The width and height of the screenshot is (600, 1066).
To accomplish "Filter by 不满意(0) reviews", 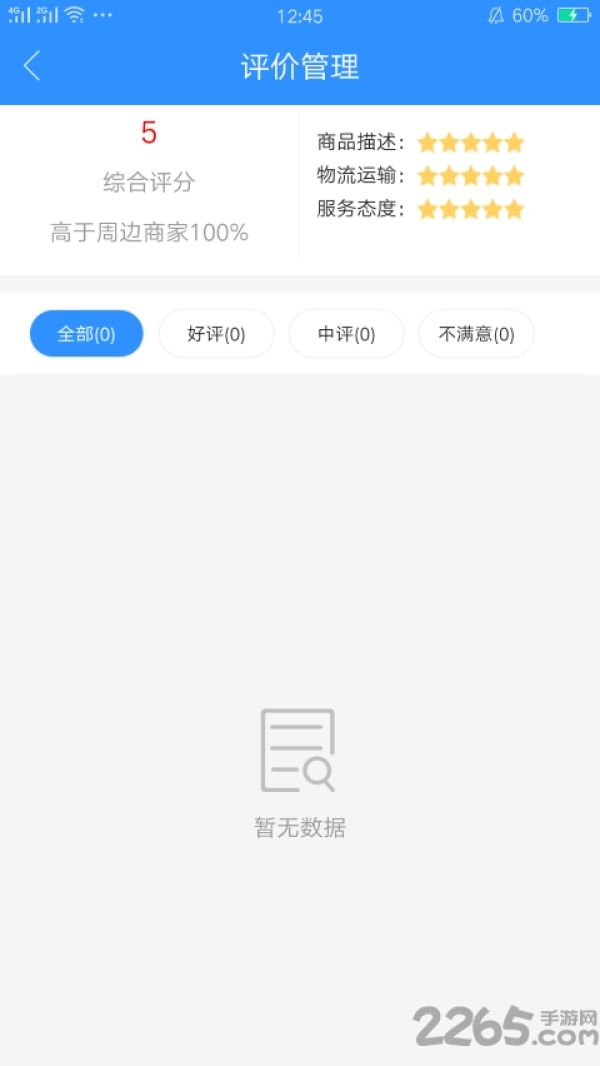I will pos(476,334).
